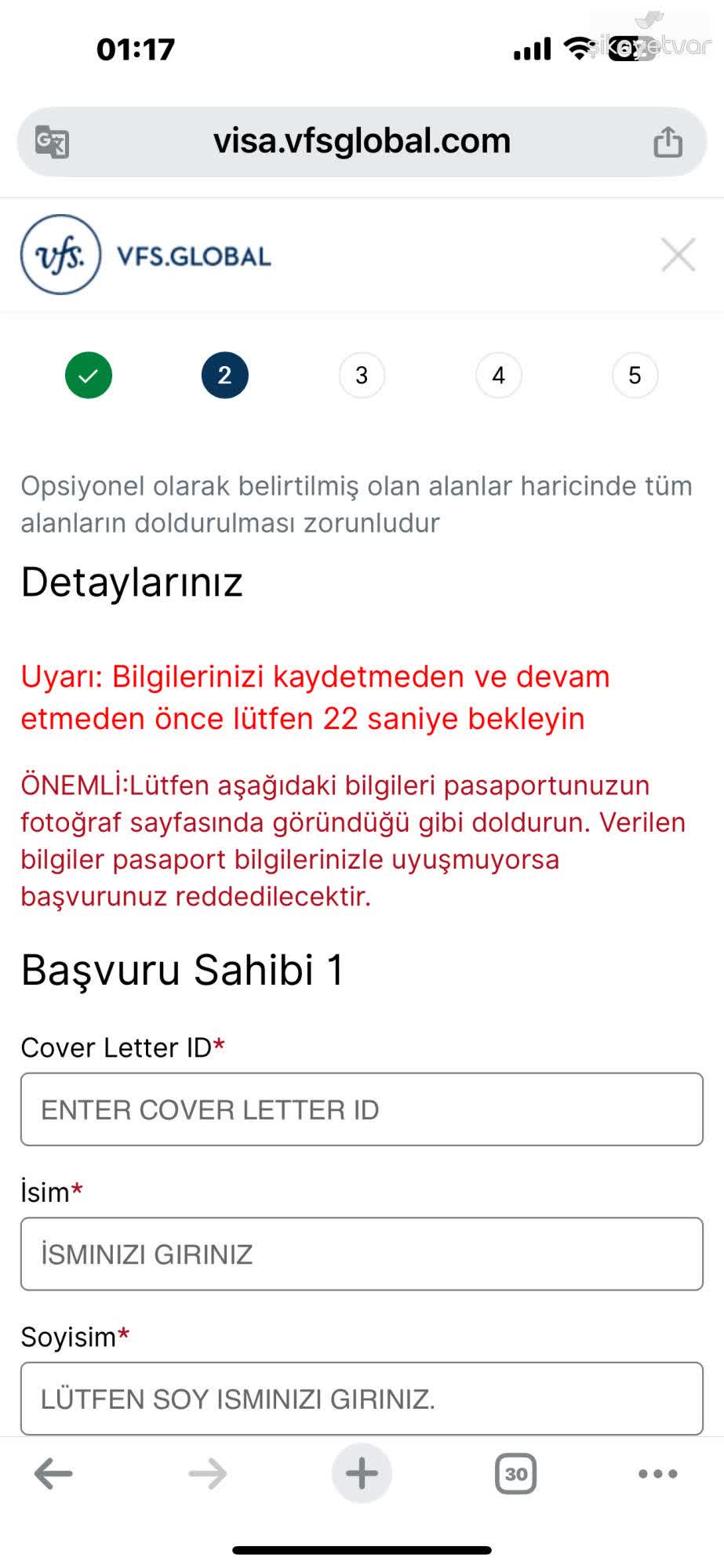Image resolution: width=724 pixels, height=1568 pixels.
Task: Tap the Wi-Fi icon in the status bar
Action: click(578, 49)
